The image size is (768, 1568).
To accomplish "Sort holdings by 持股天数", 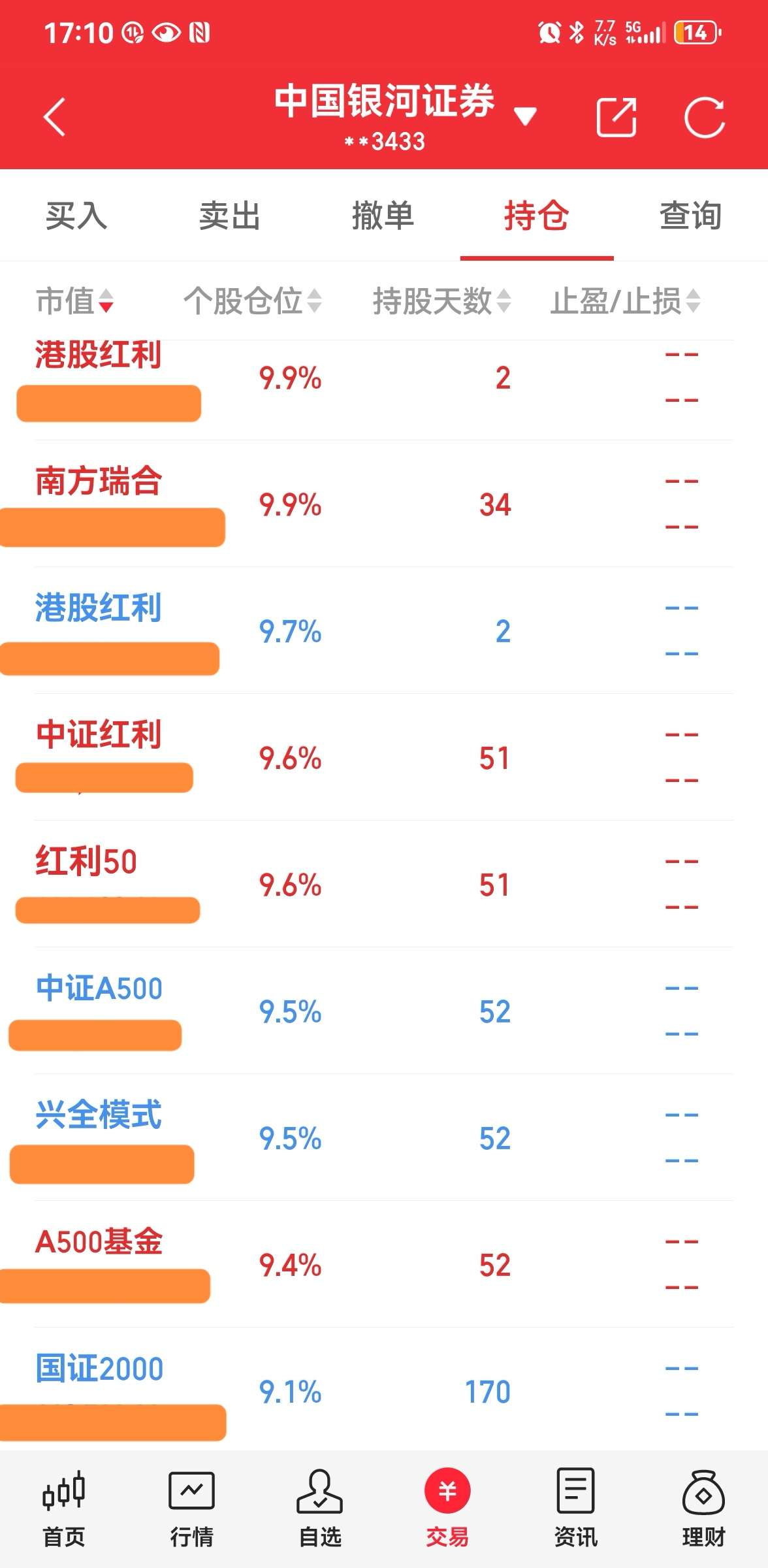I will [x=441, y=301].
